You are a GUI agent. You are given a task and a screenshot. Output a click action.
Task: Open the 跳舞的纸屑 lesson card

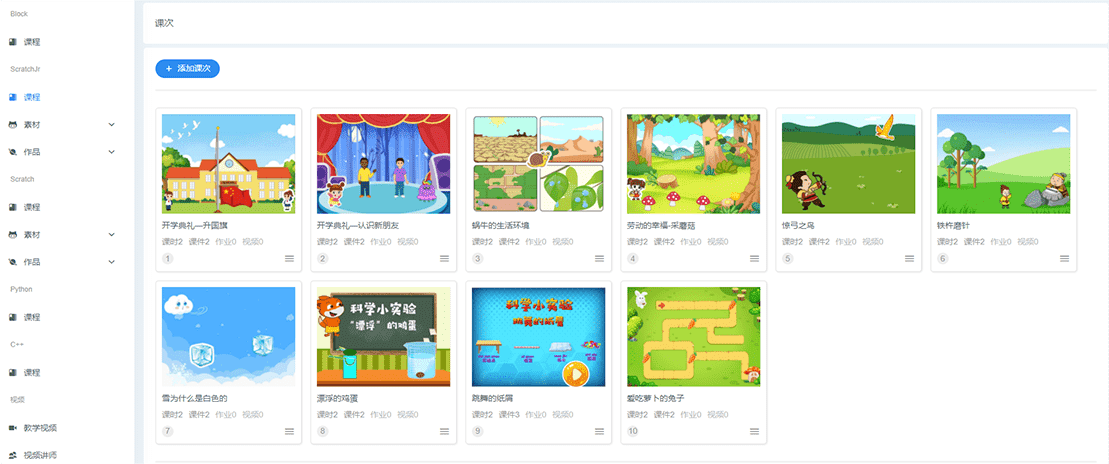coord(538,337)
